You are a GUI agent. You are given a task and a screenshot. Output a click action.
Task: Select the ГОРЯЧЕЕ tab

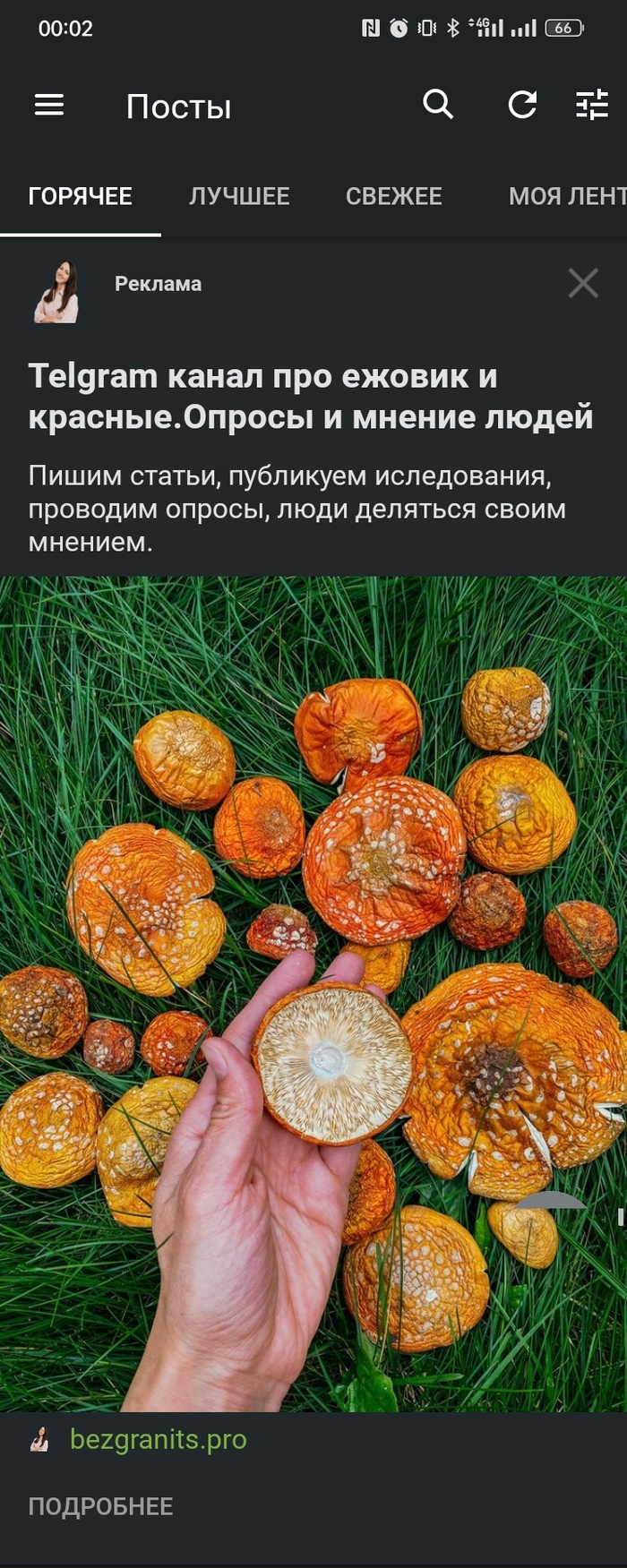[81, 196]
